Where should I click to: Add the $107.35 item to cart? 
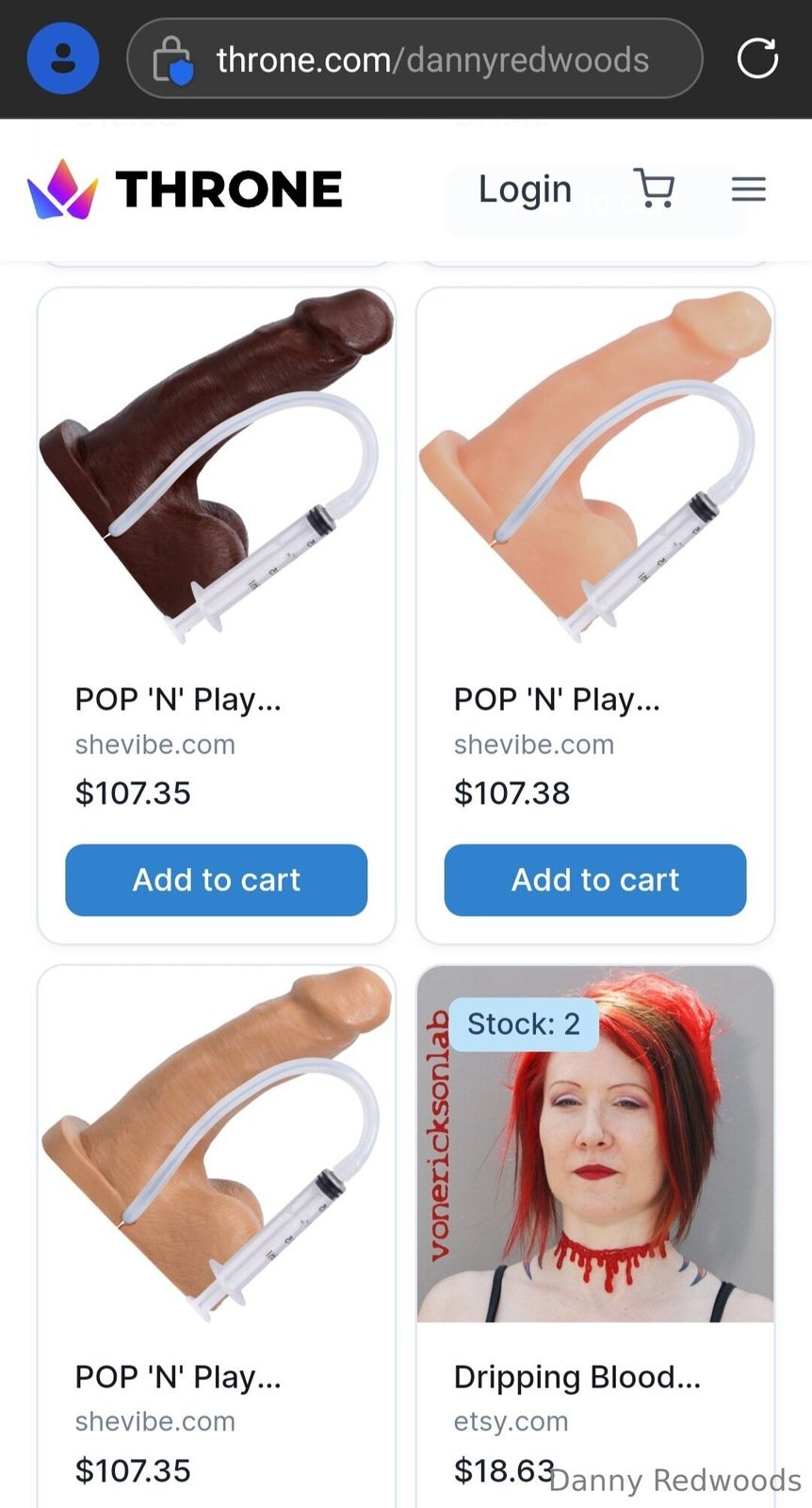click(x=216, y=879)
